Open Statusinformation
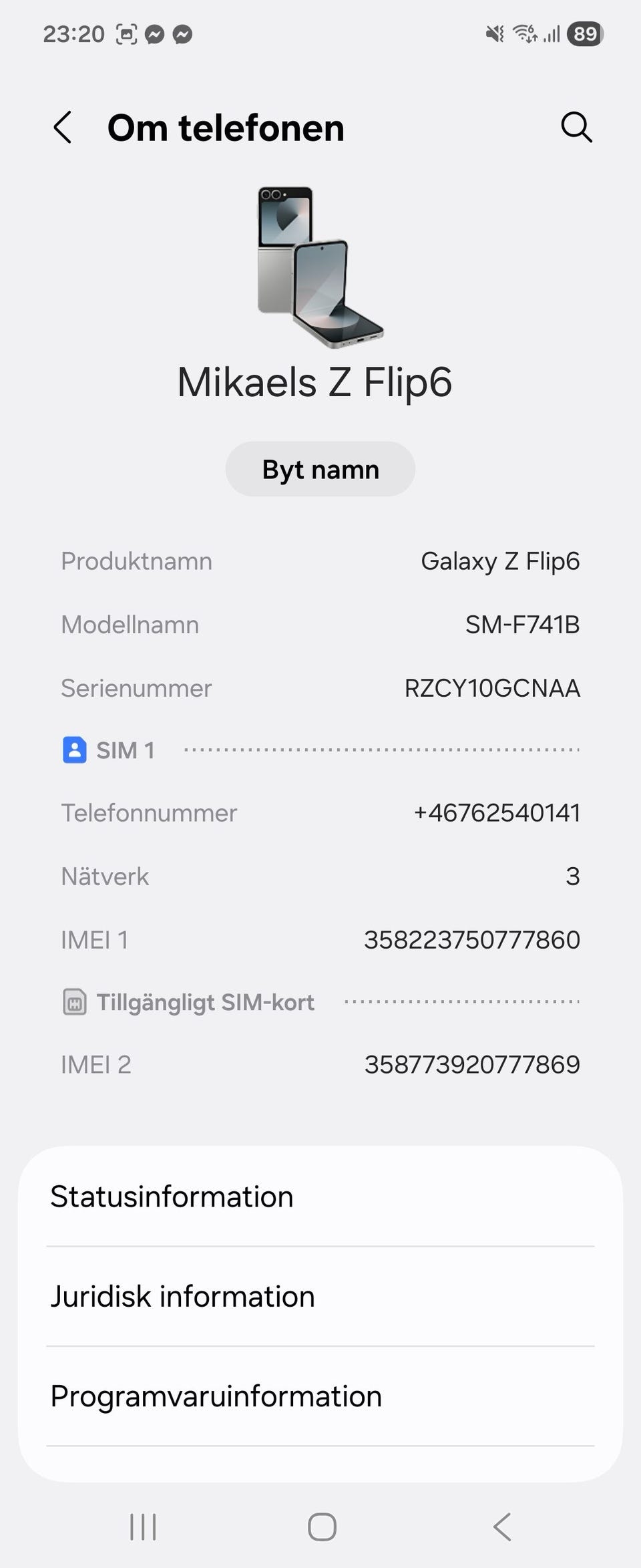 (320, 1197)
